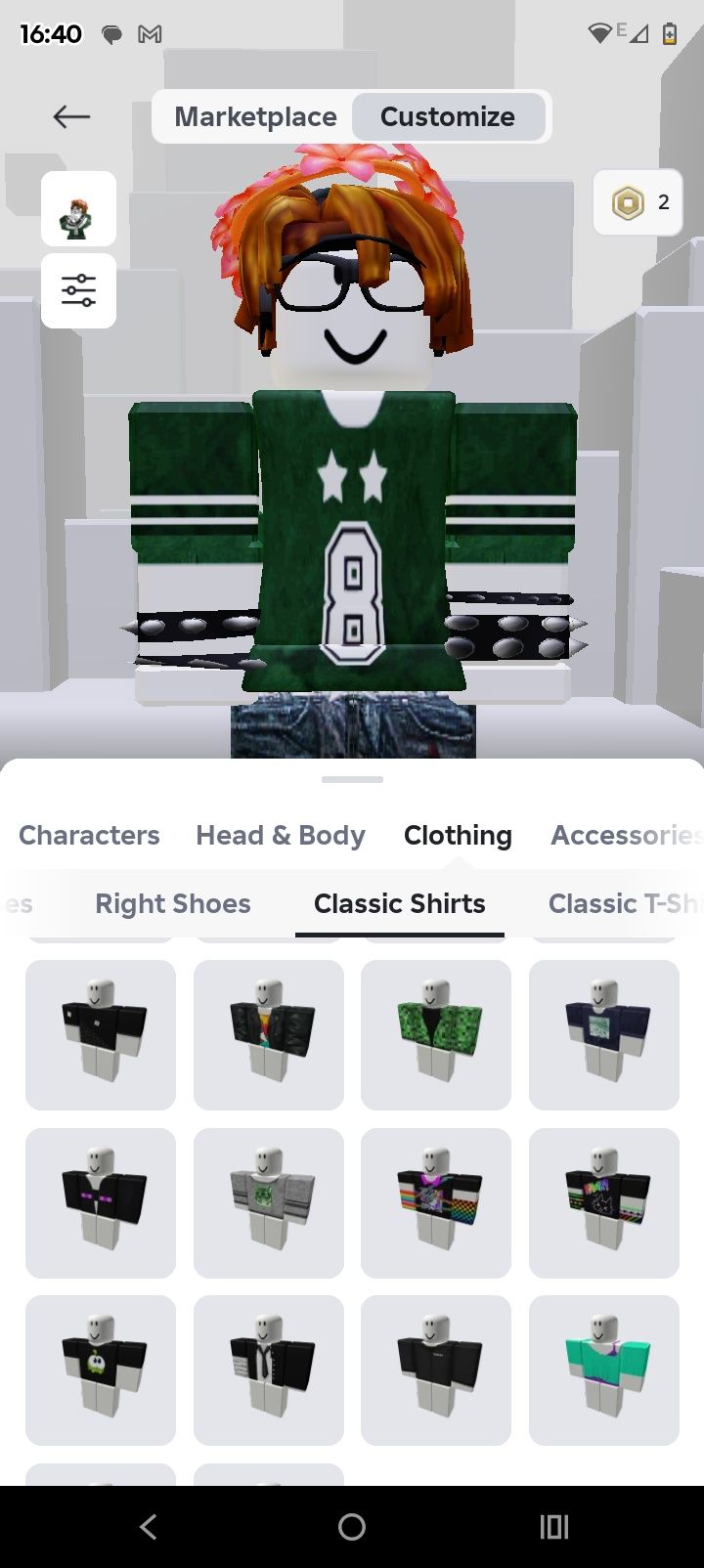
Task: Go back using the top arrow
Action: 71,117
